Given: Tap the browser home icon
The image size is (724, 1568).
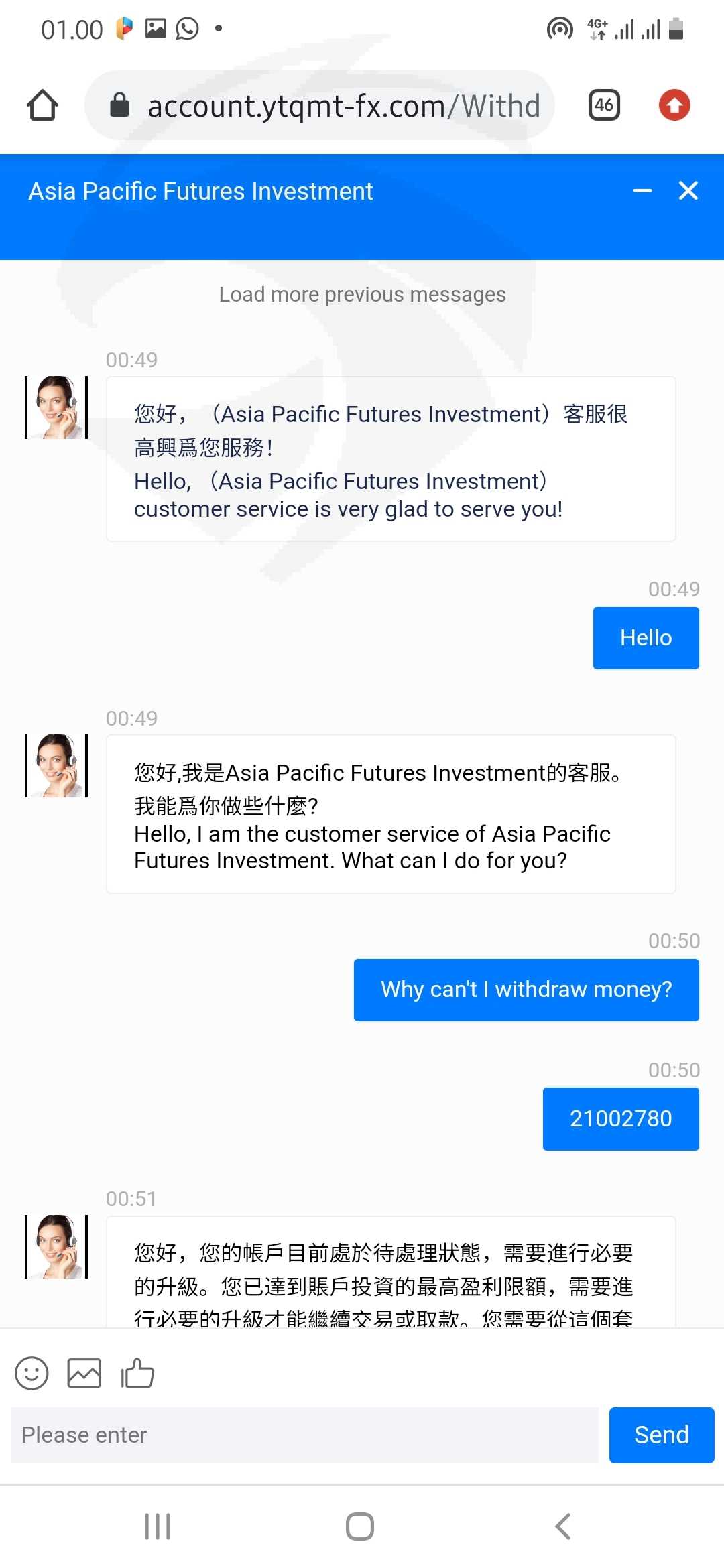Looking at the screenshot, I should [x=42, y=105].
